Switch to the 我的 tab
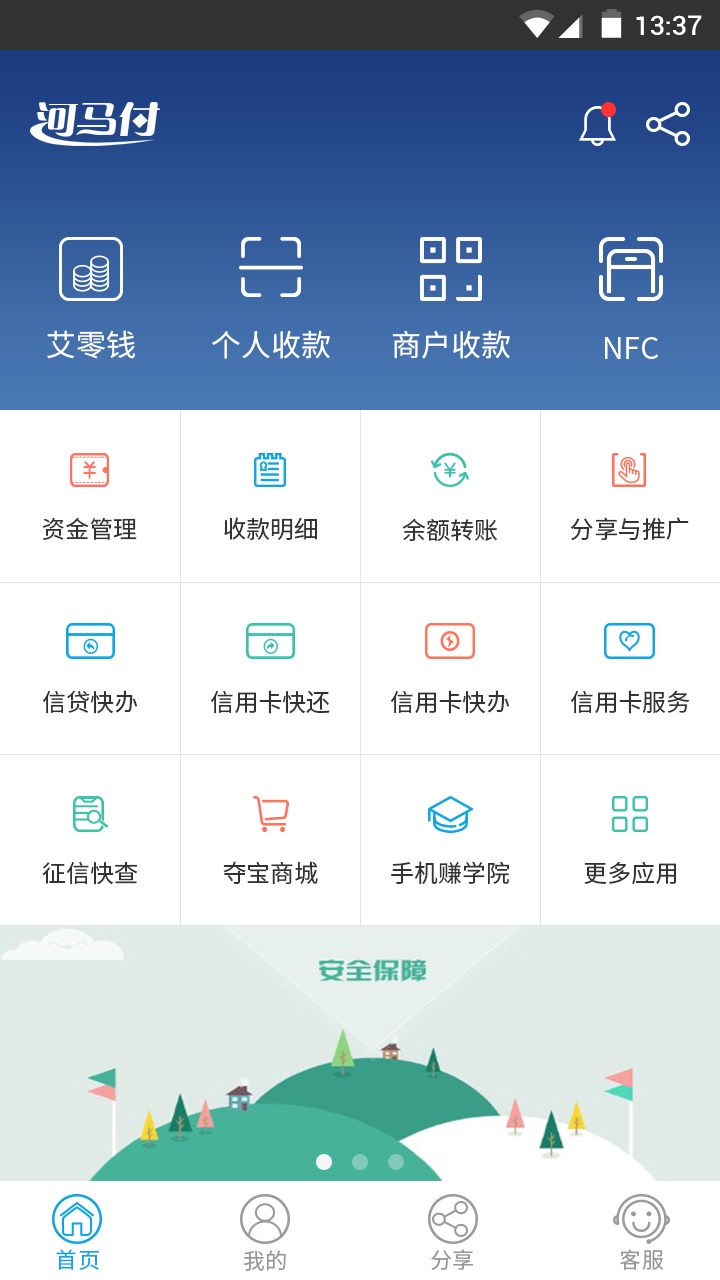This screenshot has height=1280, width=720. (265, 1232)
